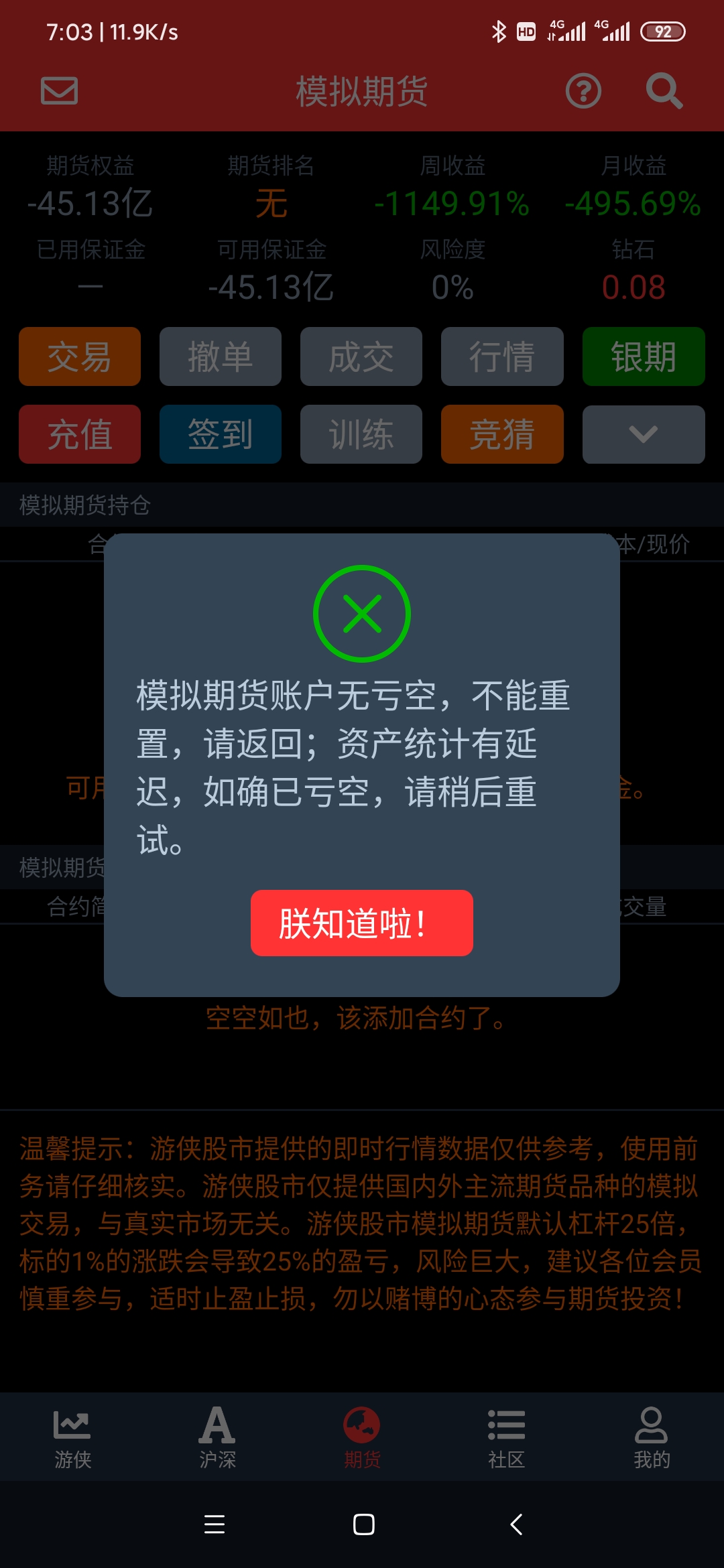Switch to the 社区 tab

pos(507,1437)
